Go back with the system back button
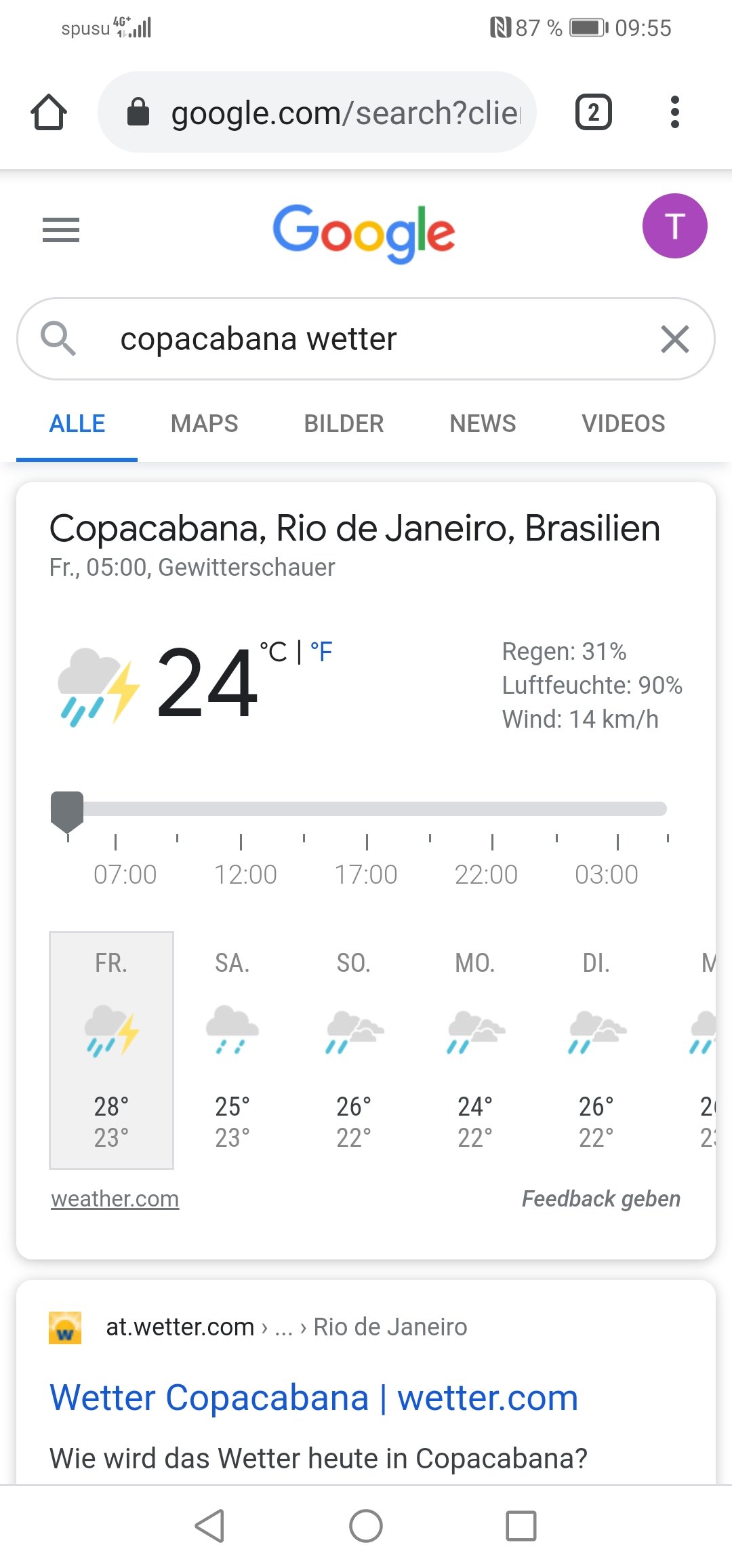This screenshot has height=1568, width=732. pos(210,1526)
